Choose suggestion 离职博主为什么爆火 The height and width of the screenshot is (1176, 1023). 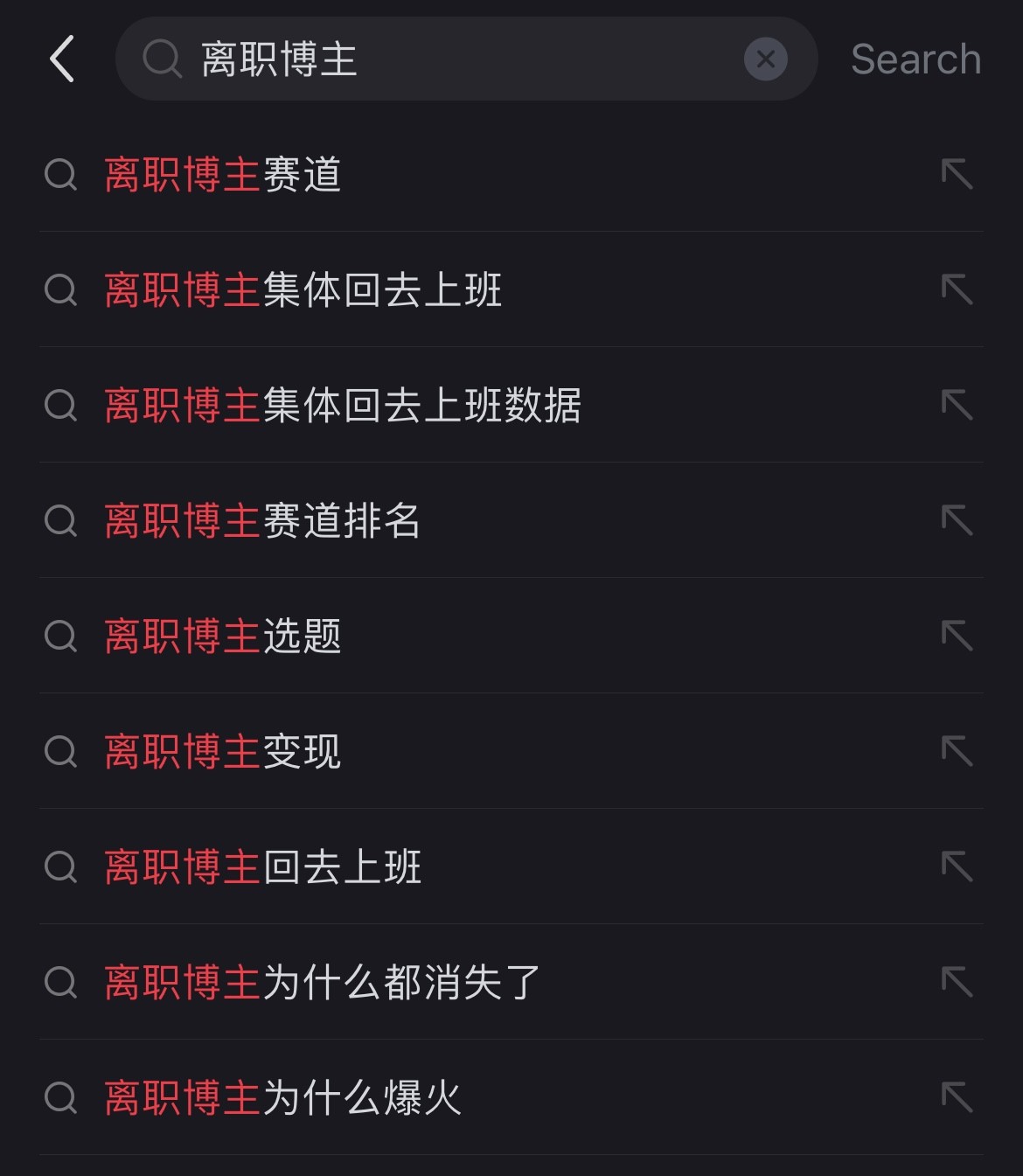[x=282, y=1098]
